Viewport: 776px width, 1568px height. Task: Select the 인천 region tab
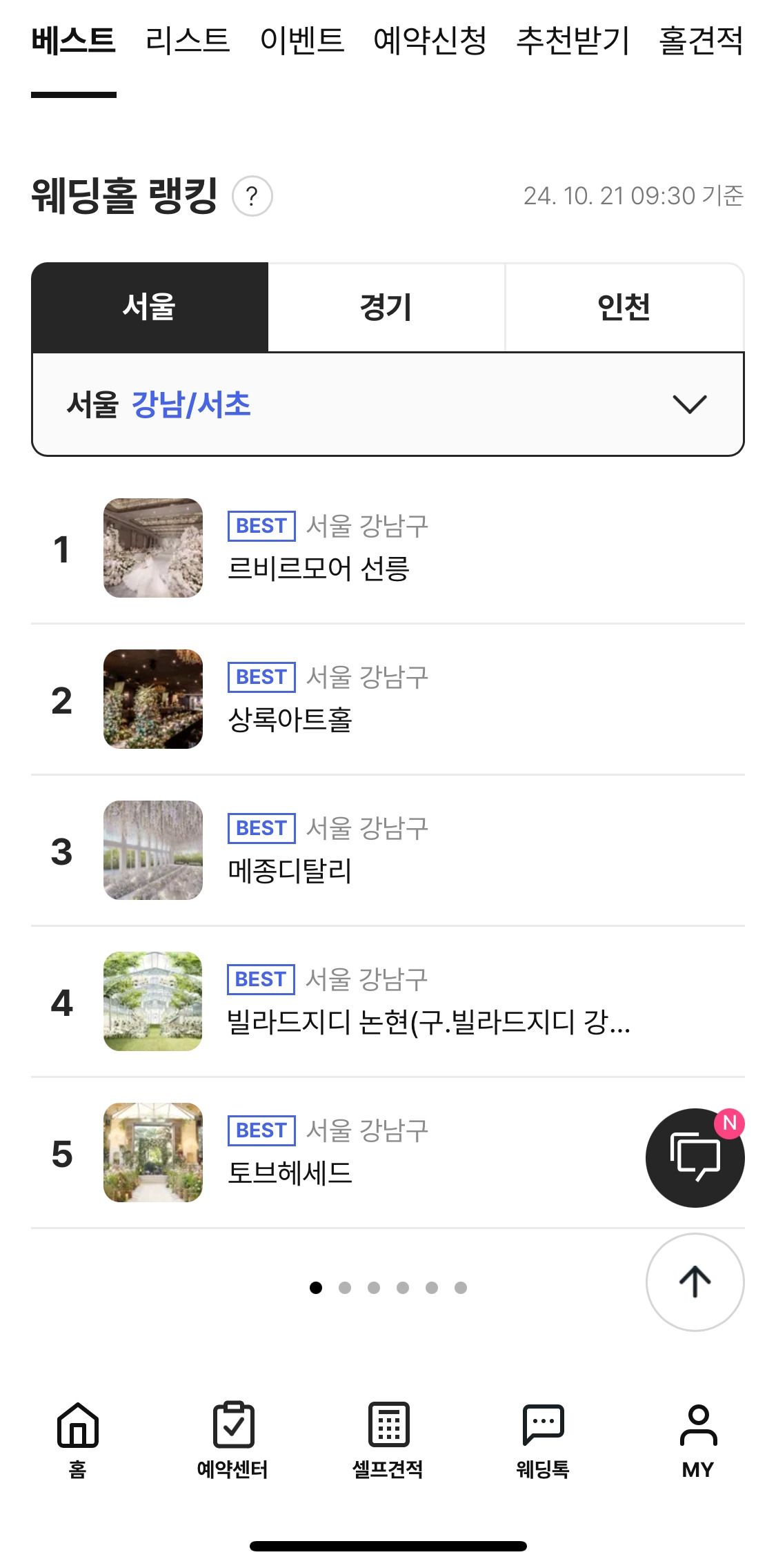624,307
